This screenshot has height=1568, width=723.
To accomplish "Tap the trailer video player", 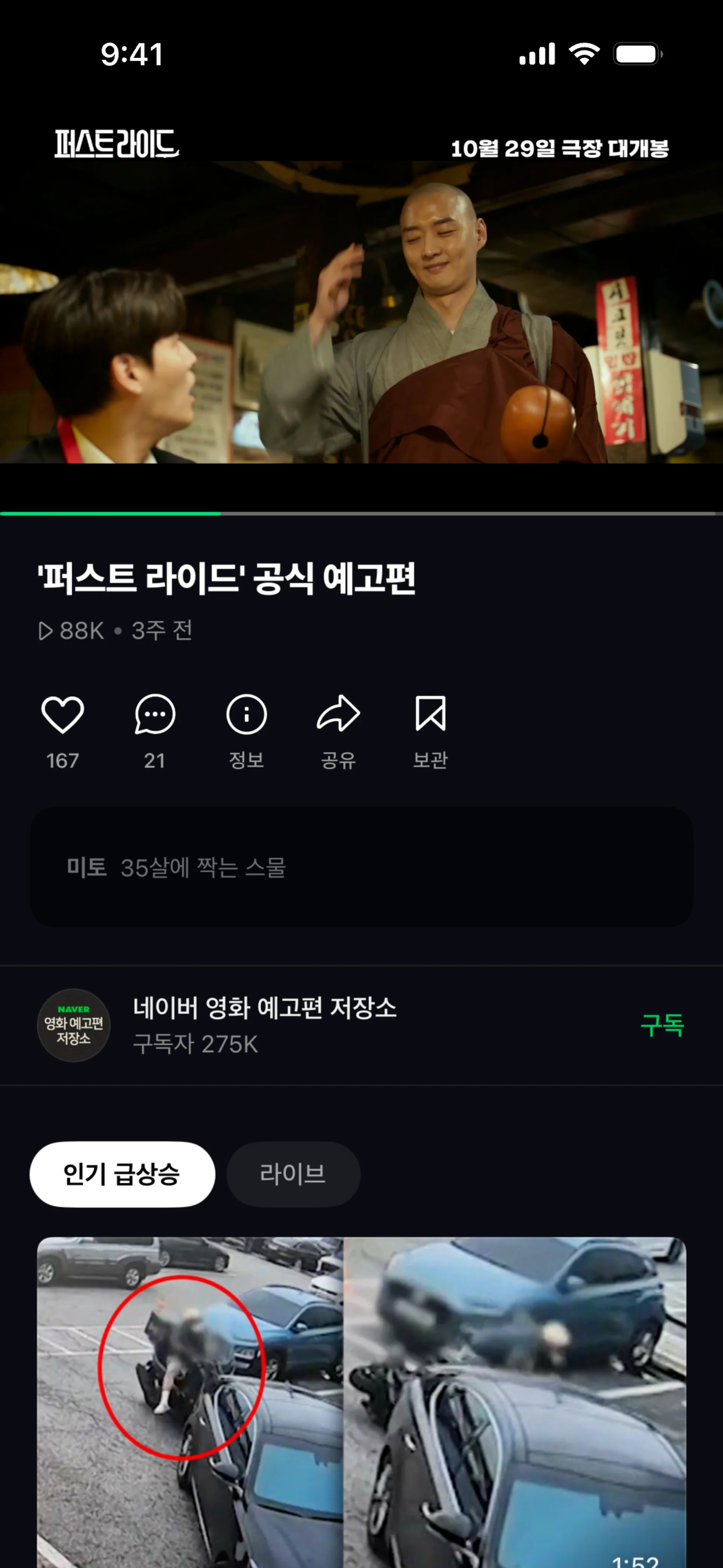I will tap(361, 310).
